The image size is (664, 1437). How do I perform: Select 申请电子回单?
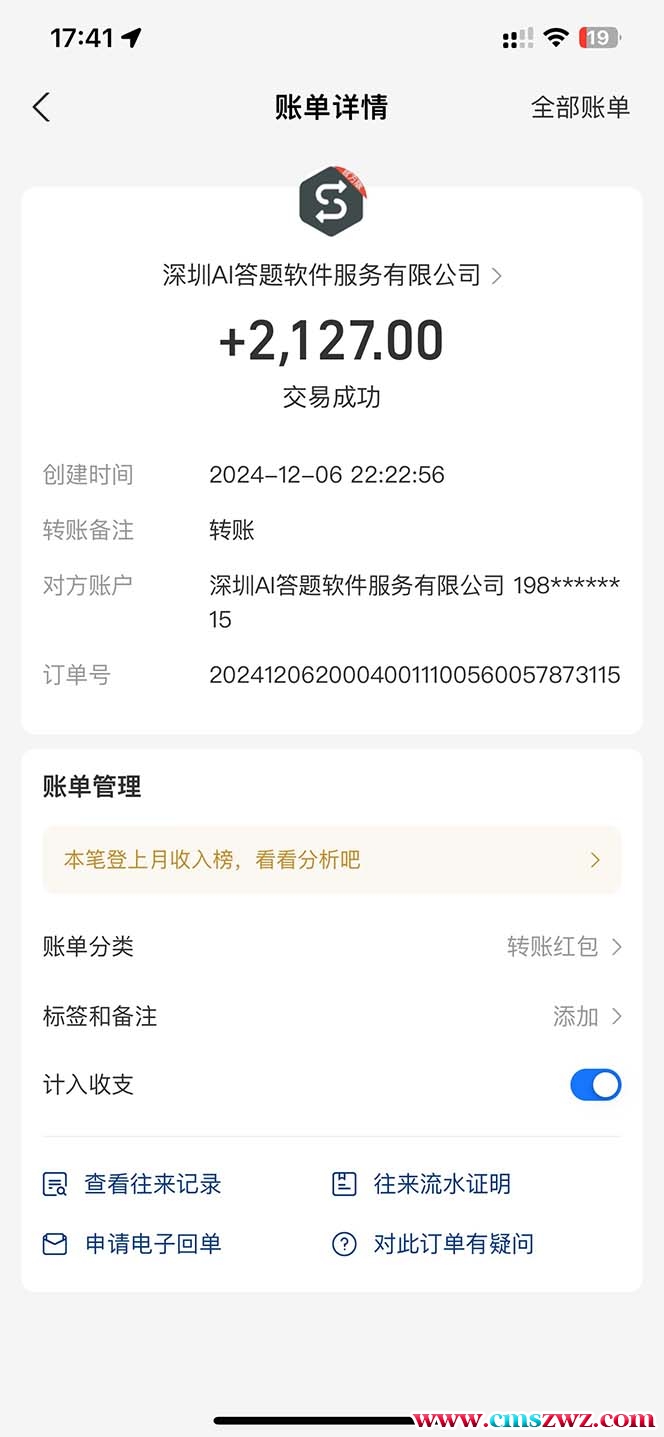pyautogui.click(x=133, y=1244)
